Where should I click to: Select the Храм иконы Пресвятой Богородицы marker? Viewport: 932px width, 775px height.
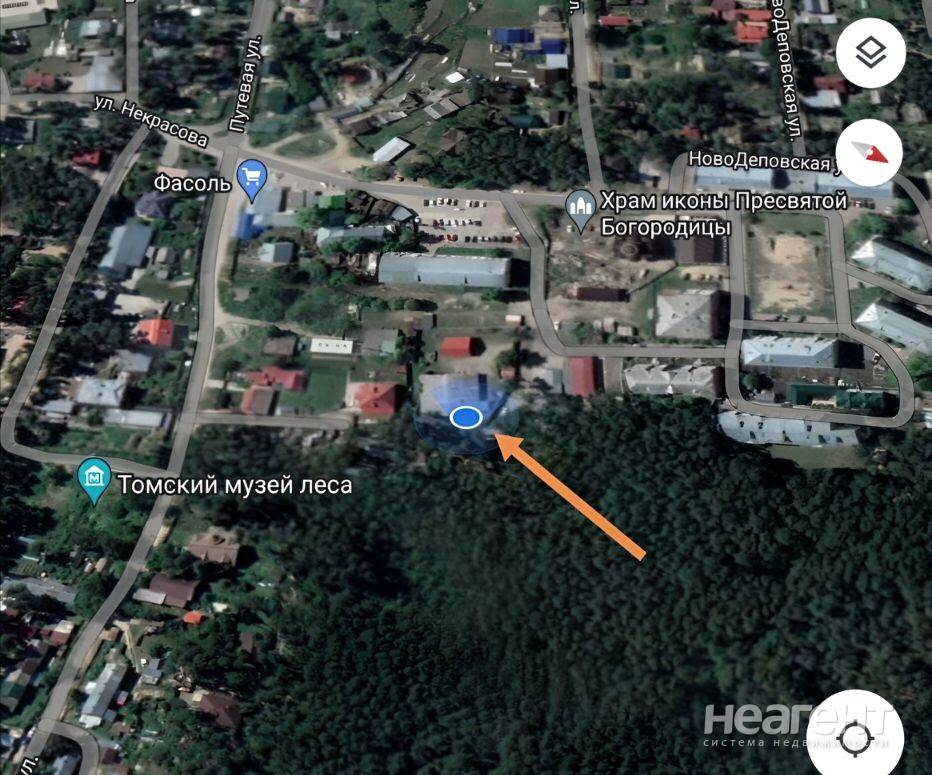tap(580, 208)
